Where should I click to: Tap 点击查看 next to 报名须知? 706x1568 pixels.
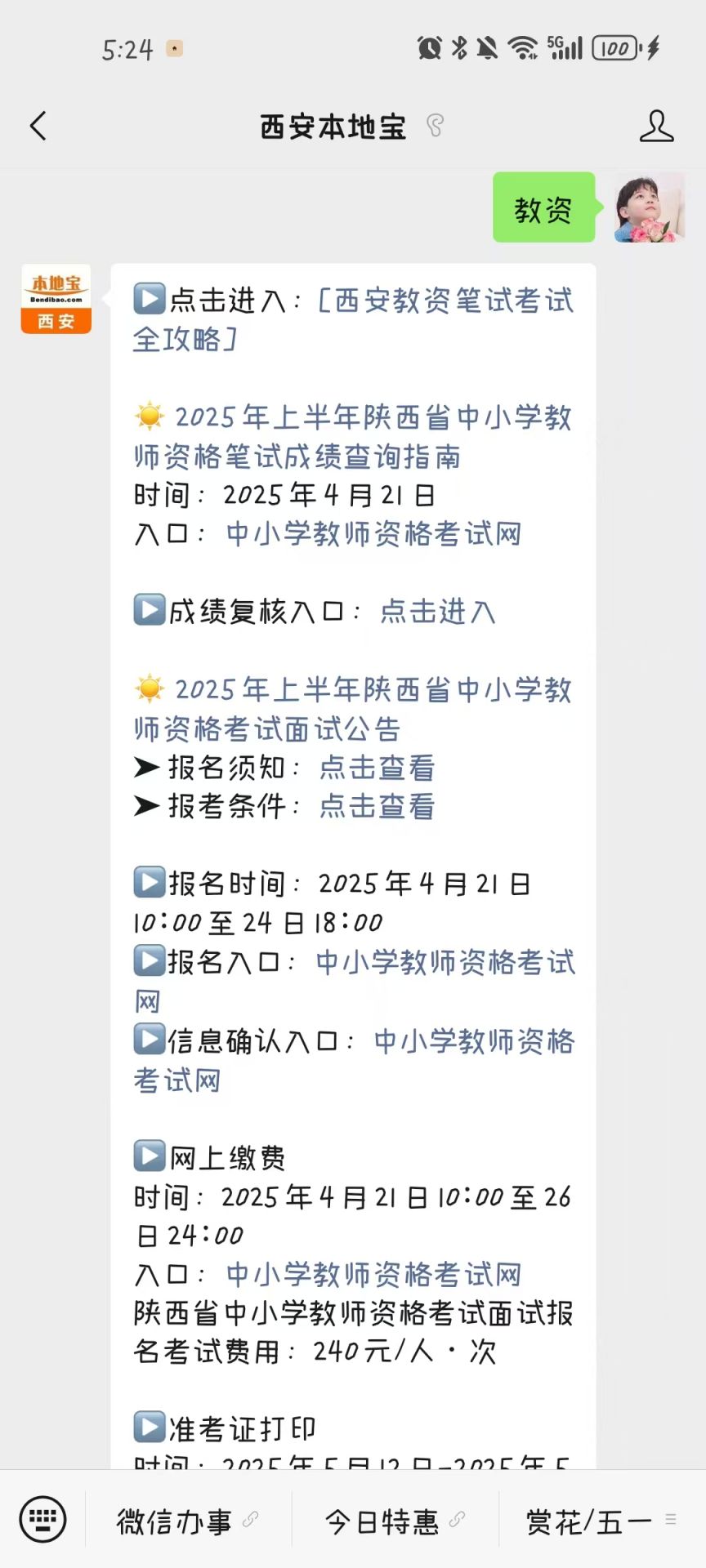point(377,768)
